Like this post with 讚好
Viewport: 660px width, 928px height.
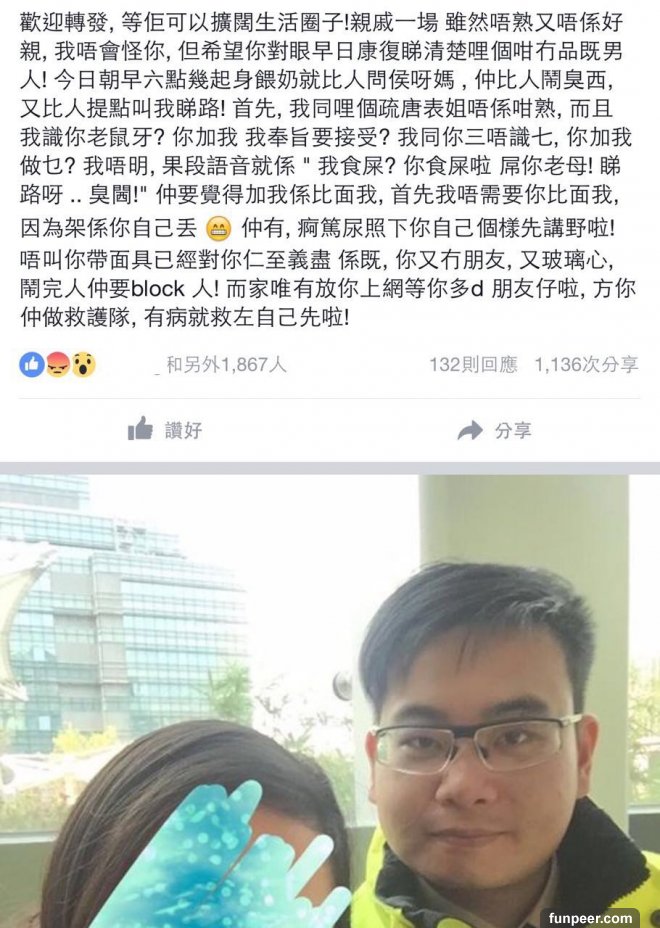point(165,430)
